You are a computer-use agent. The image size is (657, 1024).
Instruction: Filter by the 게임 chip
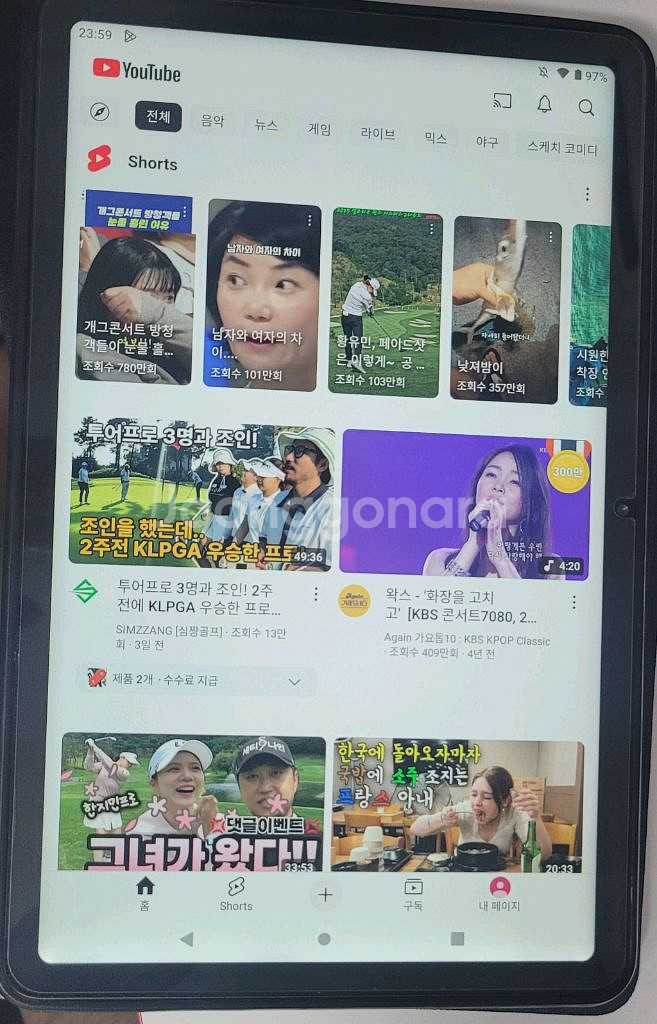(x=320, y=129)
